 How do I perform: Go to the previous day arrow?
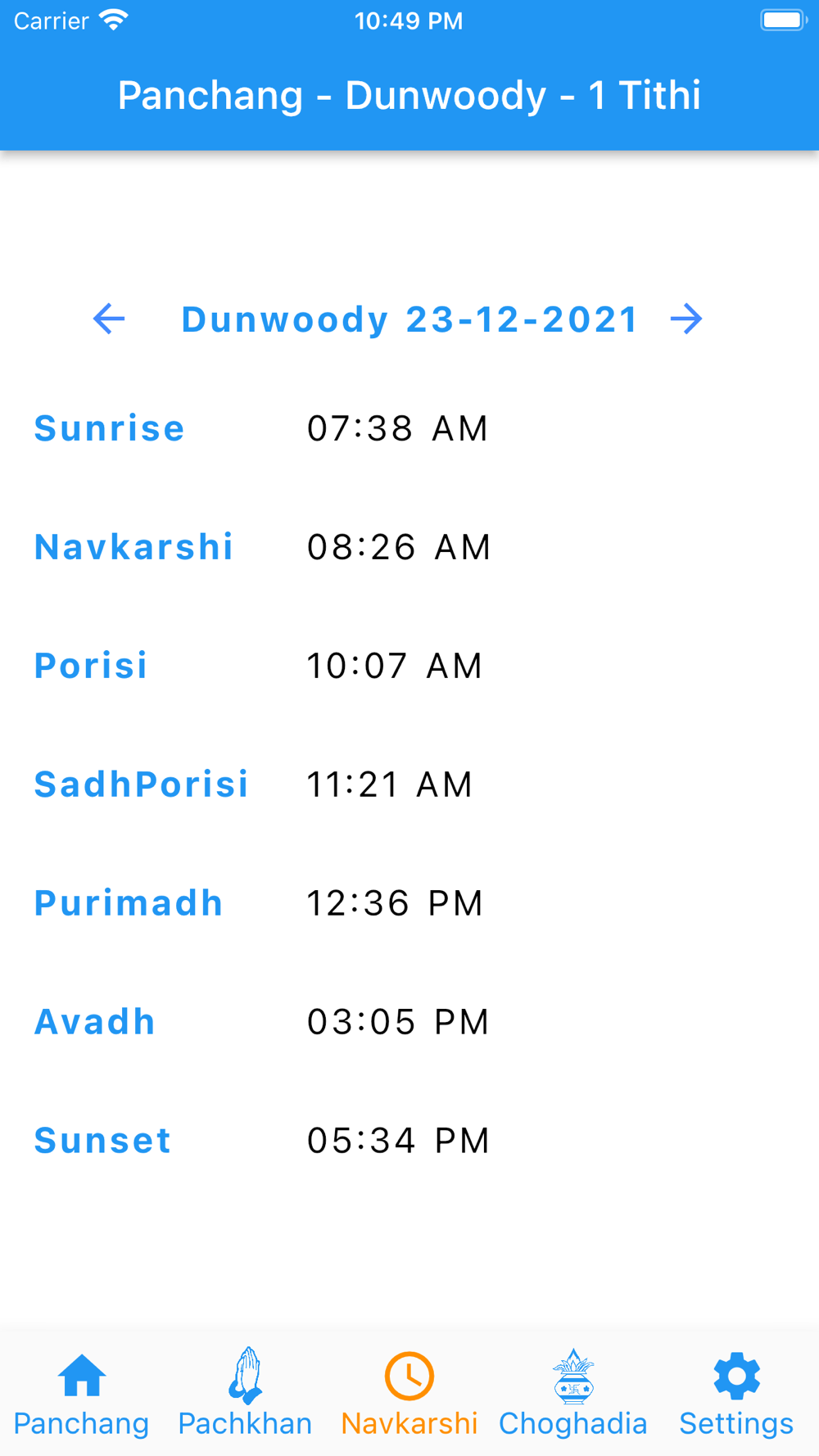109,319
